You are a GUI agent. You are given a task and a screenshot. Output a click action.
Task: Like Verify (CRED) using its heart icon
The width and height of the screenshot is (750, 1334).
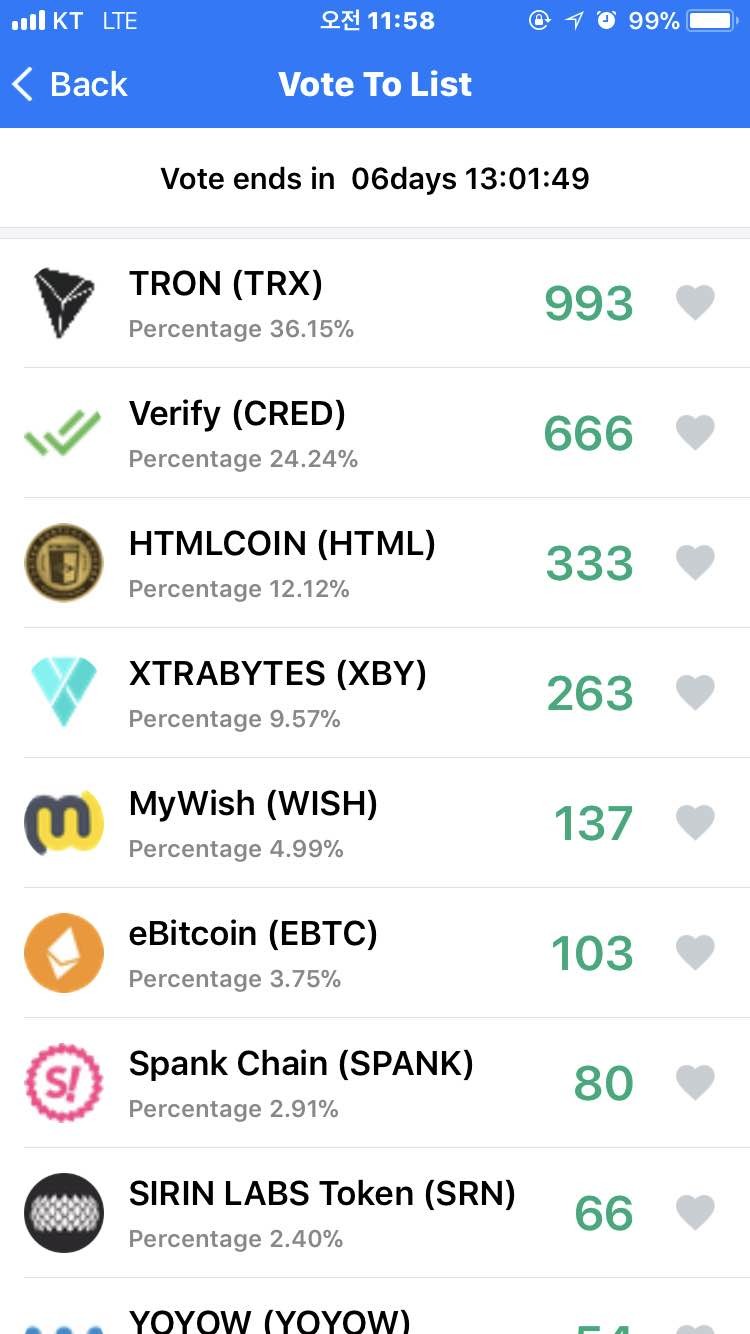[x=695, y=432]
